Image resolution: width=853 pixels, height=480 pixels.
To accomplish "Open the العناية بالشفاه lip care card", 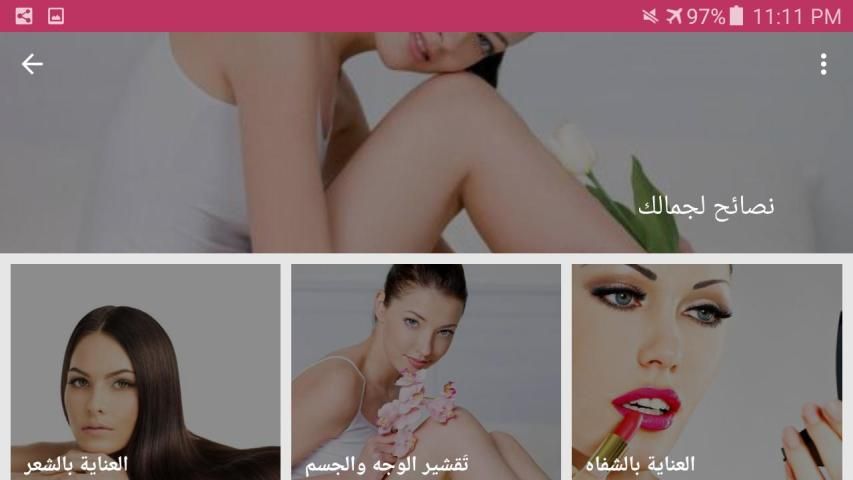I will (707, 372).
